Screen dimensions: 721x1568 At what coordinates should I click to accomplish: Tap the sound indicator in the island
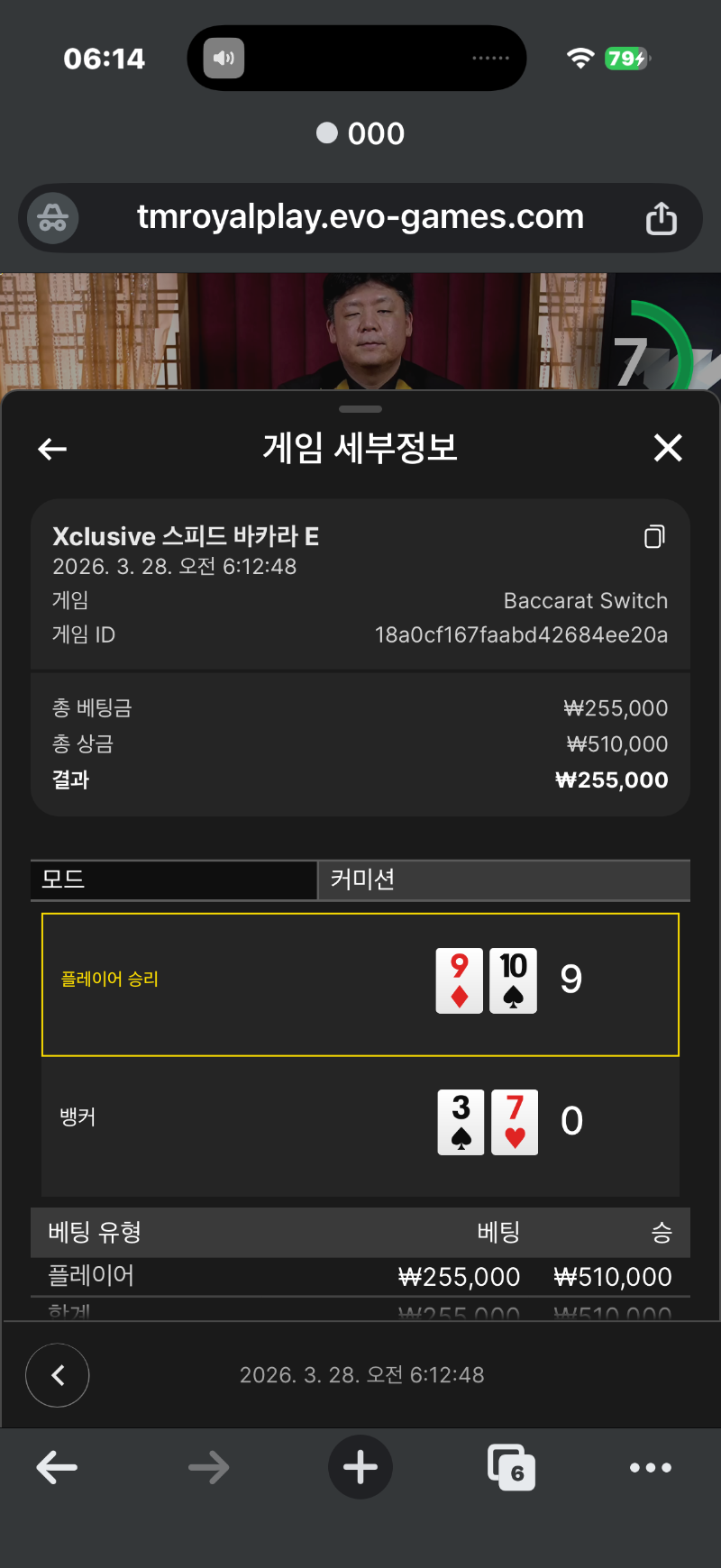224,59
